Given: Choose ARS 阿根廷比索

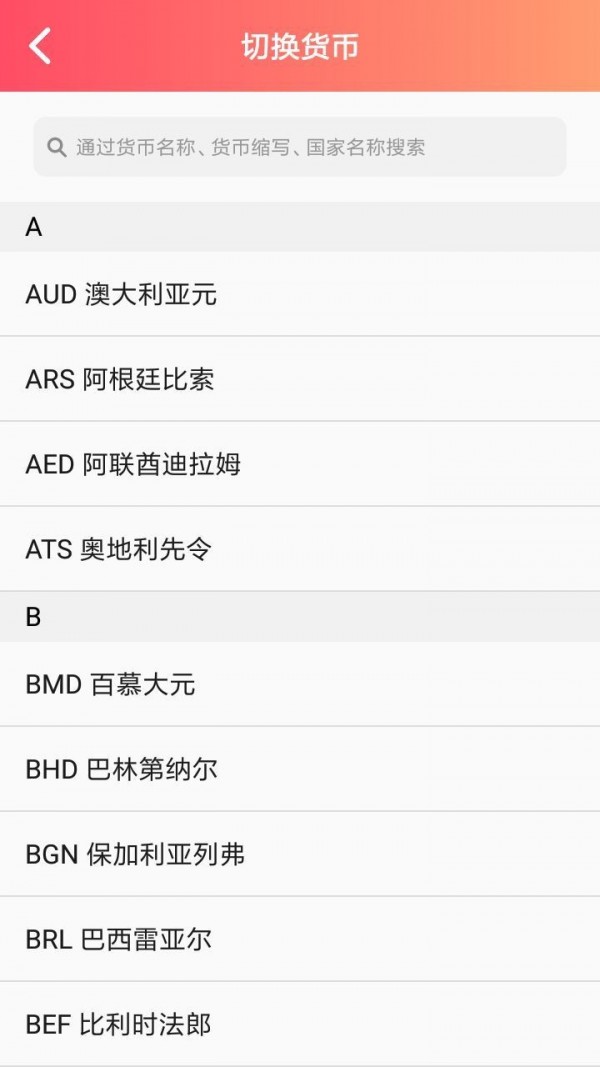Looking at the screenshot, I should tap(300, 379).
